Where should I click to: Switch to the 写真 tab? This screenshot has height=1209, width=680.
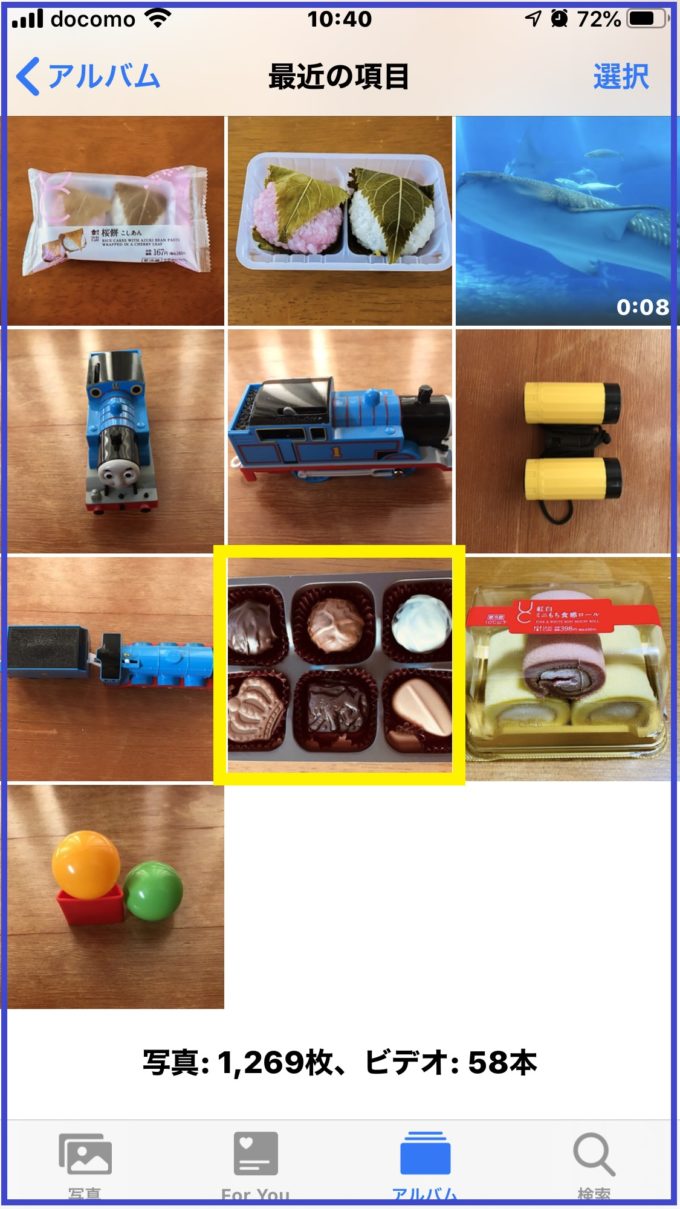(x=85, y=1165)
